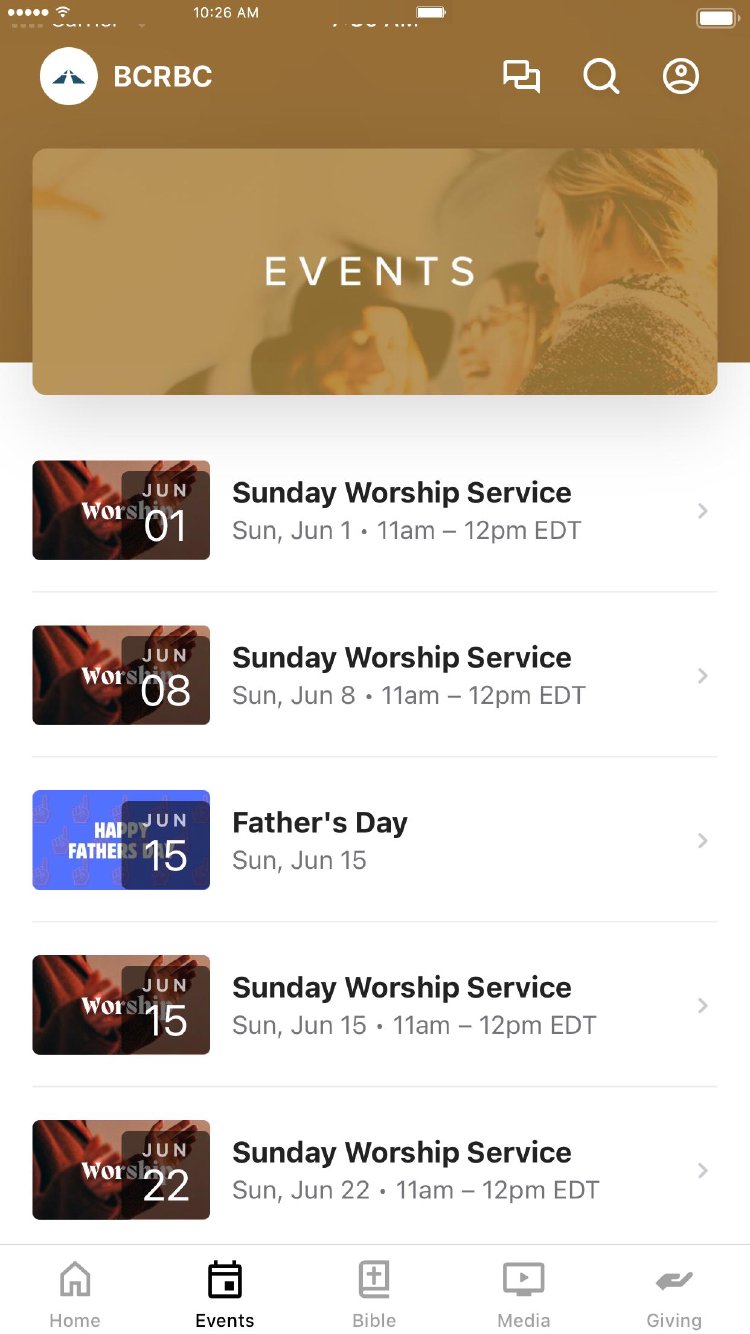Open the user profile icon
Viewport: 750px width, 1334px height.
point(681,77)
